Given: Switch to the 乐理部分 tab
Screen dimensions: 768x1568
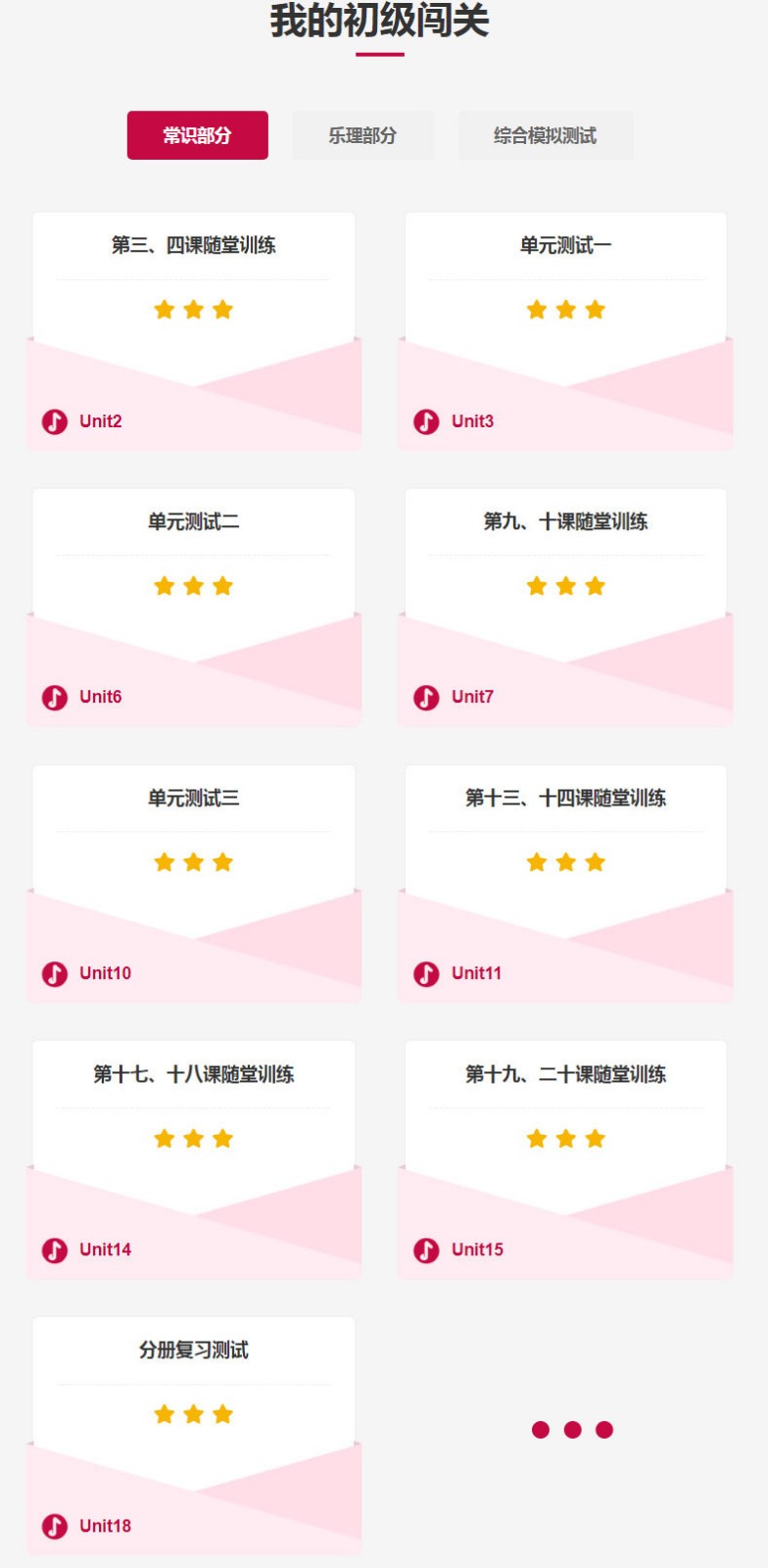Looking at the screenshot, I should point(362,135).
